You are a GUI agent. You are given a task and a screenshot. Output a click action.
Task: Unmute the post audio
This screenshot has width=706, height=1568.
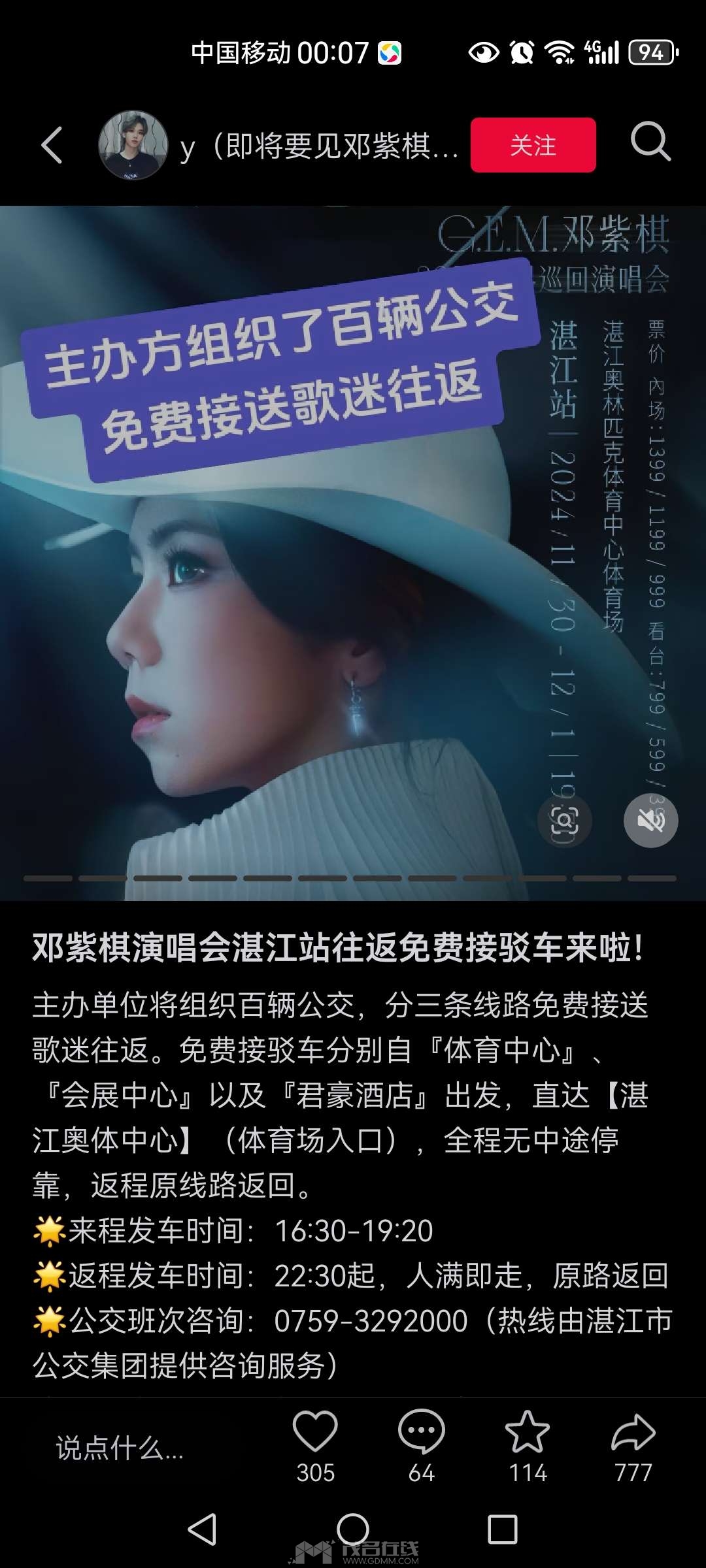(650, 821)
